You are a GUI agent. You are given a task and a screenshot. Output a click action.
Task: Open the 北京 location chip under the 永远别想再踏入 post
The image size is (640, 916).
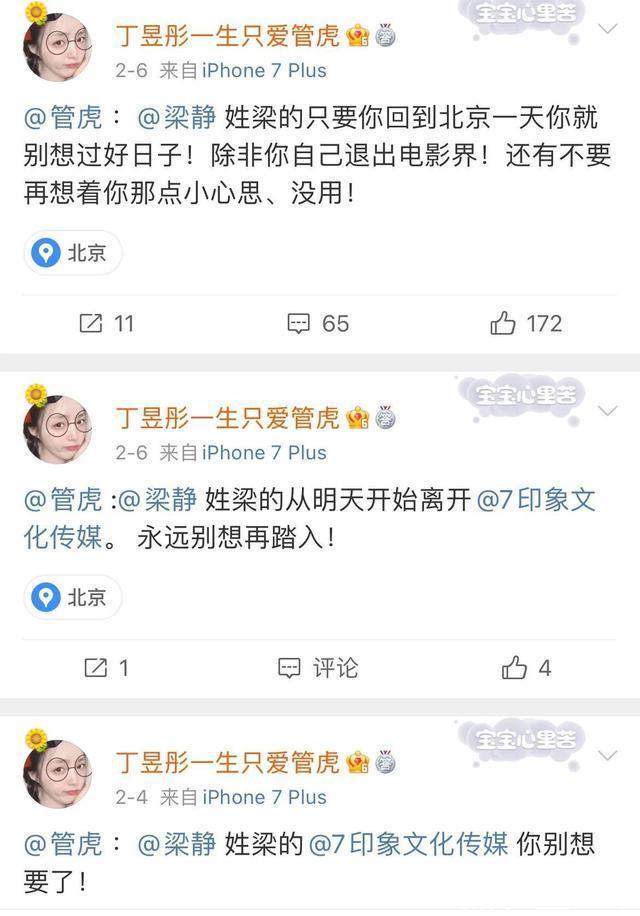pyautogui.click(x=73, y=597)
